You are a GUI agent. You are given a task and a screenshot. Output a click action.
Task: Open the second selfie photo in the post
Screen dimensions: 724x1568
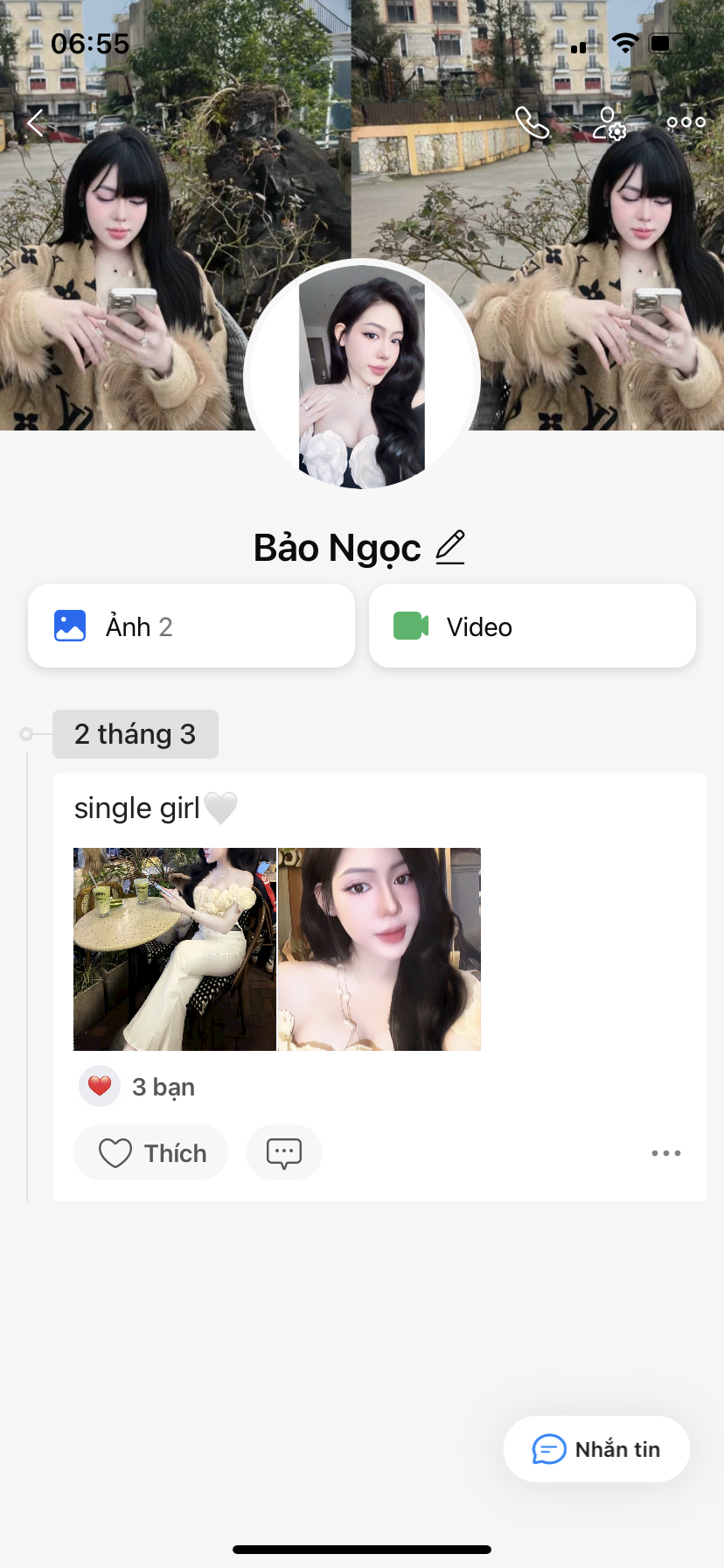click(x=379, y=948)
